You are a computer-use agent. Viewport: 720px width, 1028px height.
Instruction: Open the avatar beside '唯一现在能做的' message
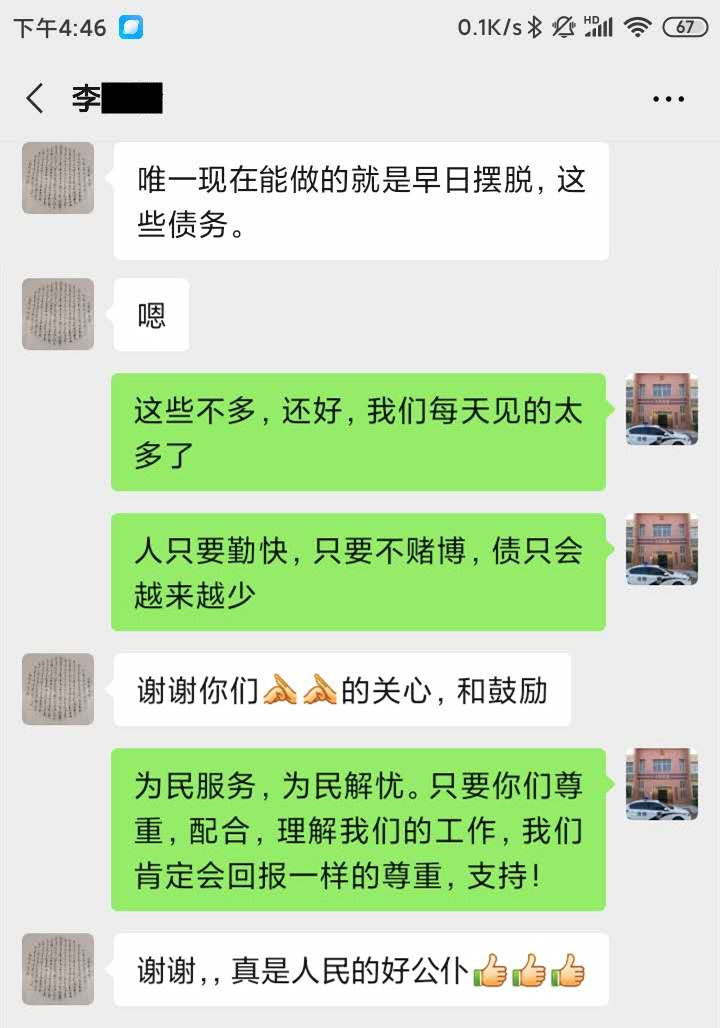click(58, 178)
